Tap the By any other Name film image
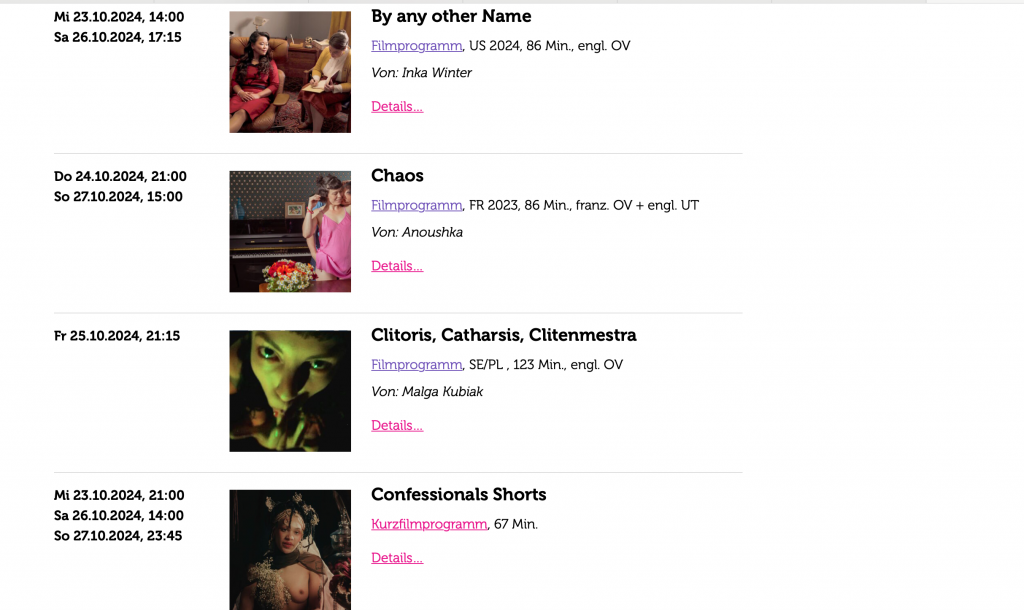 [290, 72]
